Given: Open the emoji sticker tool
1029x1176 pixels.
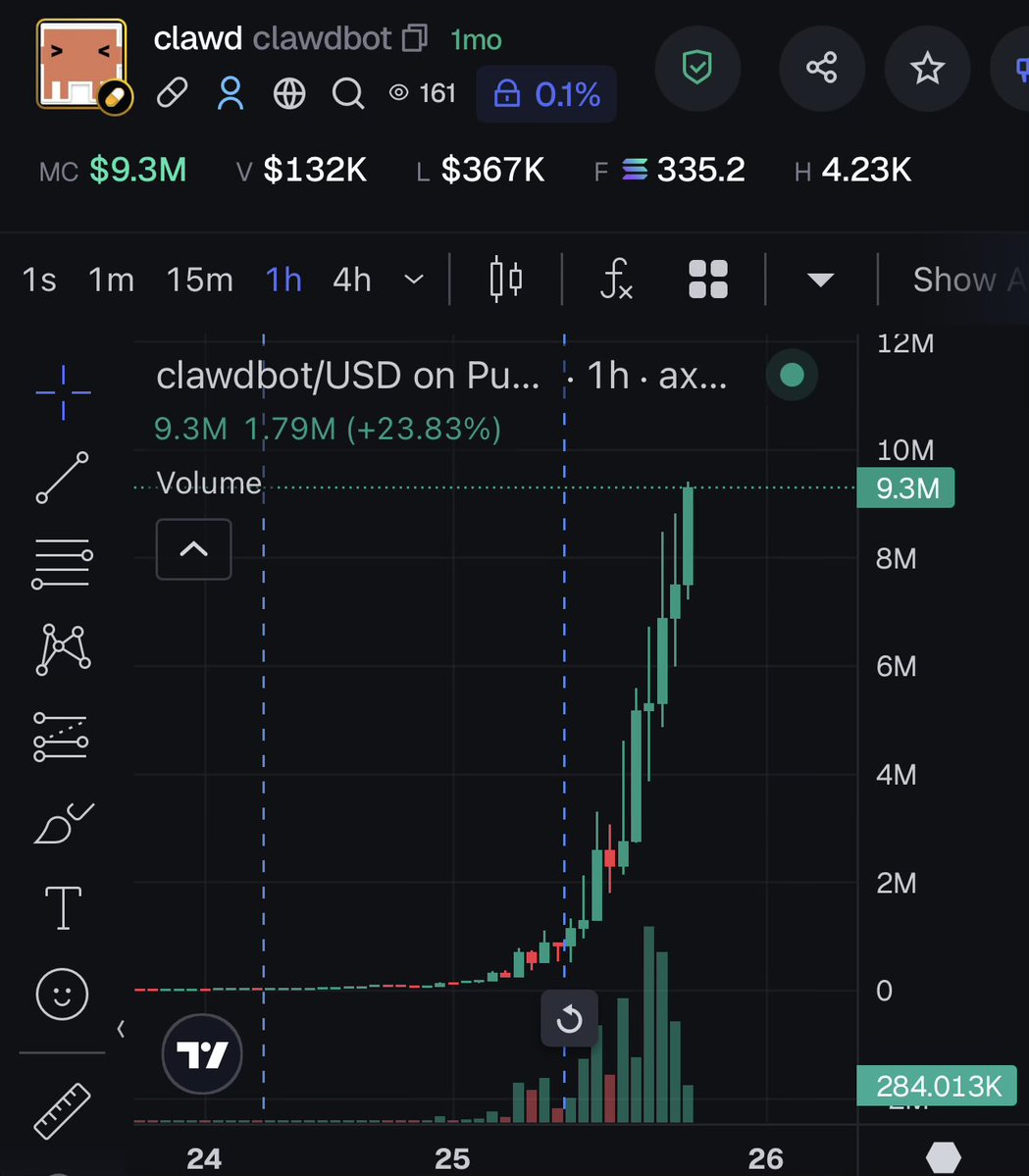Looking at the screenshot, I should (x=63, y=994).
